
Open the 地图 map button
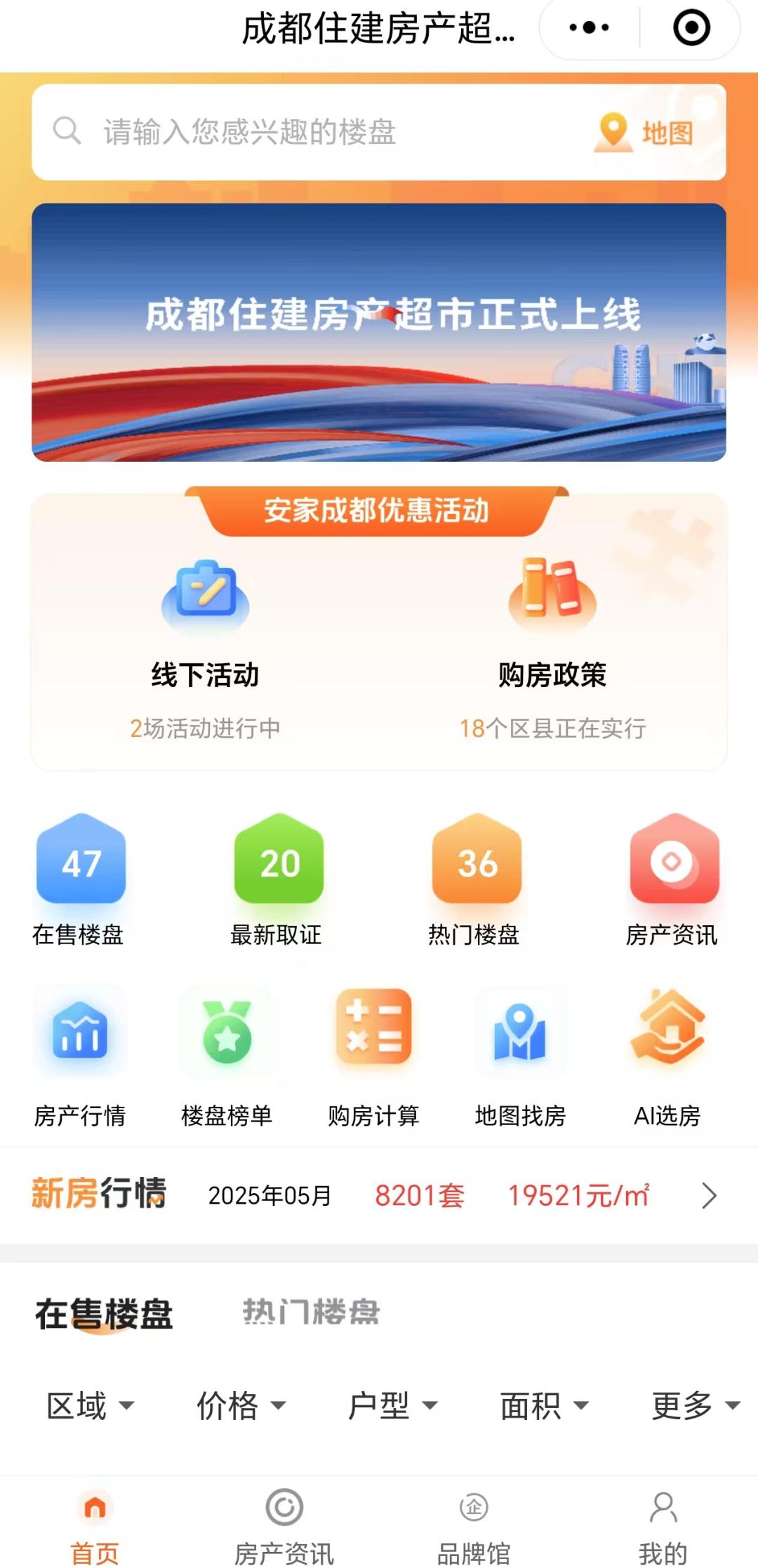(x=644, y=132)
